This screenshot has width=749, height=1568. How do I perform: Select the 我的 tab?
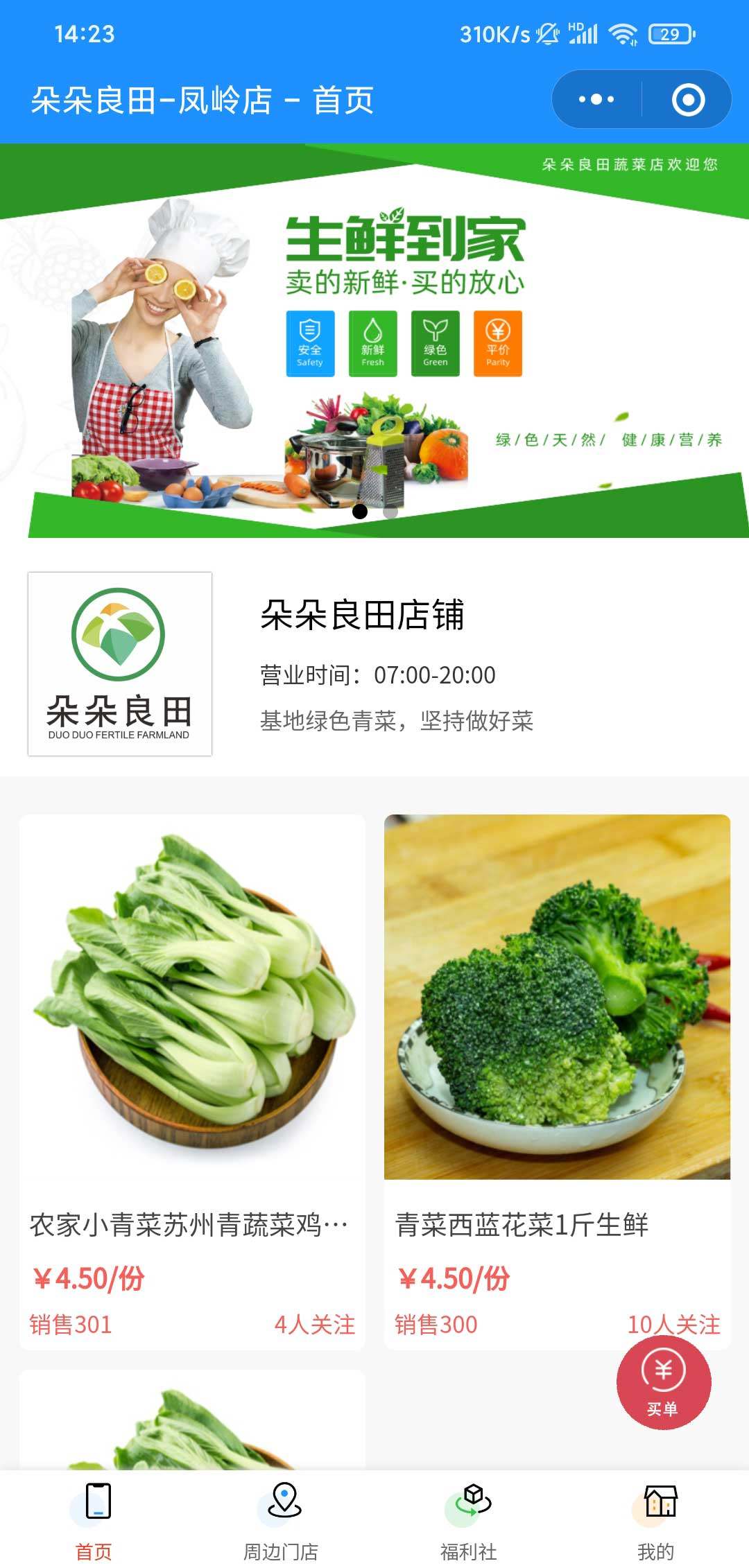(x=656, y=1518)
